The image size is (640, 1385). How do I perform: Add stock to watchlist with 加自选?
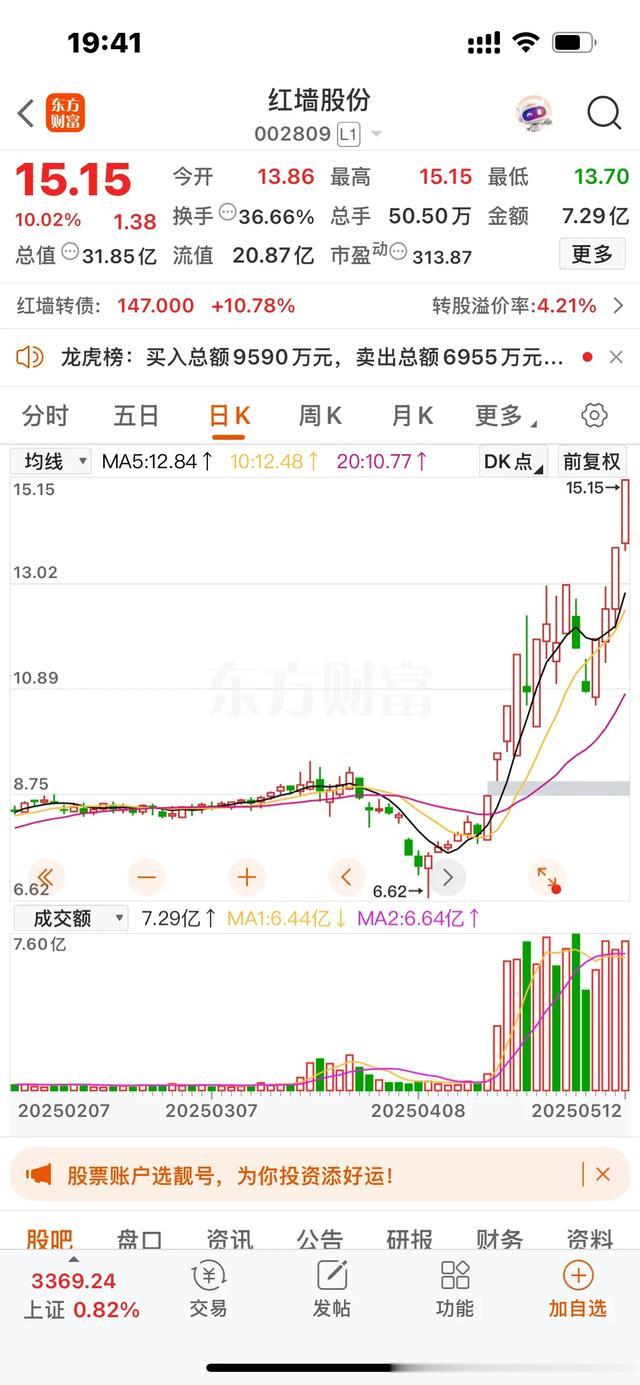[578, 1289]
